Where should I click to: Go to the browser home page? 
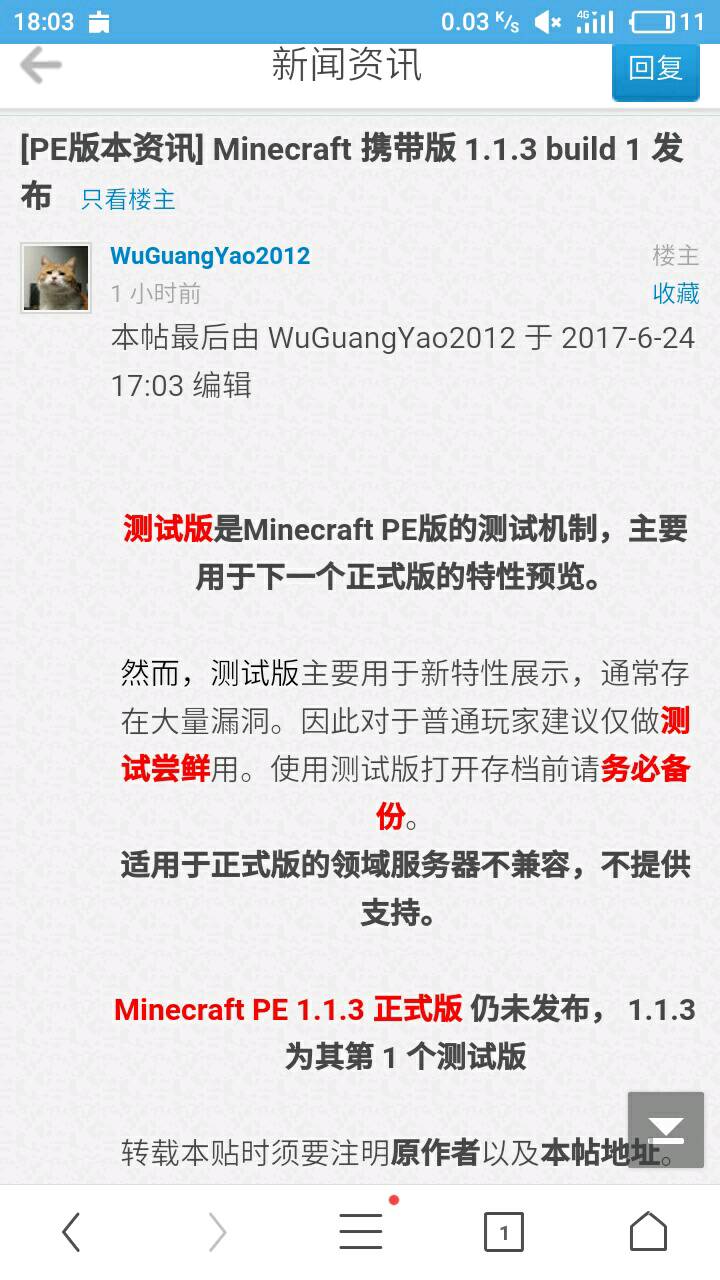coord(648,1231)
